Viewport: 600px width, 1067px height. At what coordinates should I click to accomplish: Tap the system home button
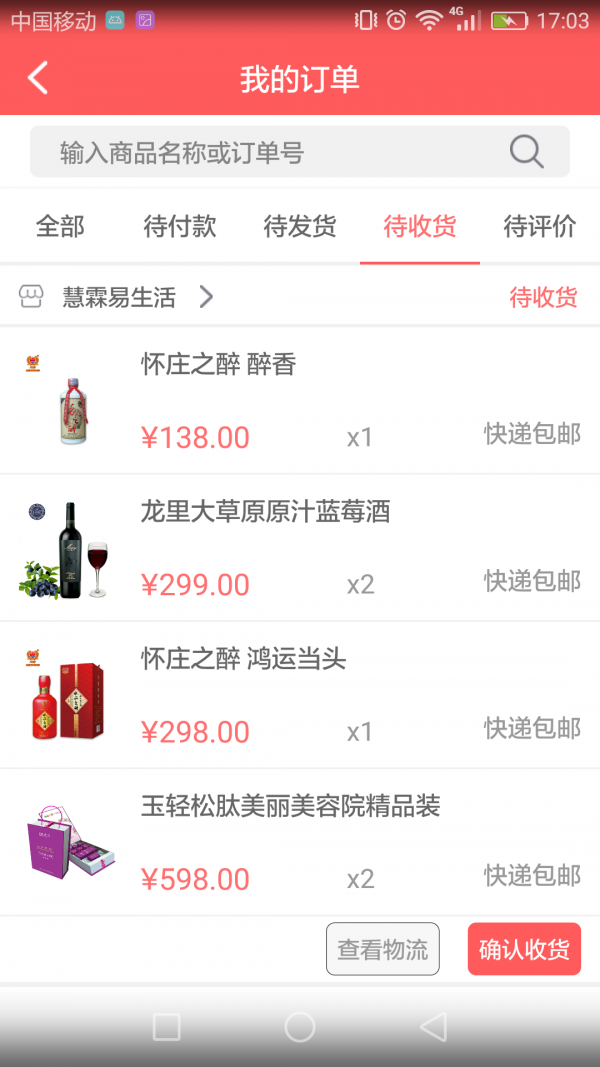click(300, 1026)
